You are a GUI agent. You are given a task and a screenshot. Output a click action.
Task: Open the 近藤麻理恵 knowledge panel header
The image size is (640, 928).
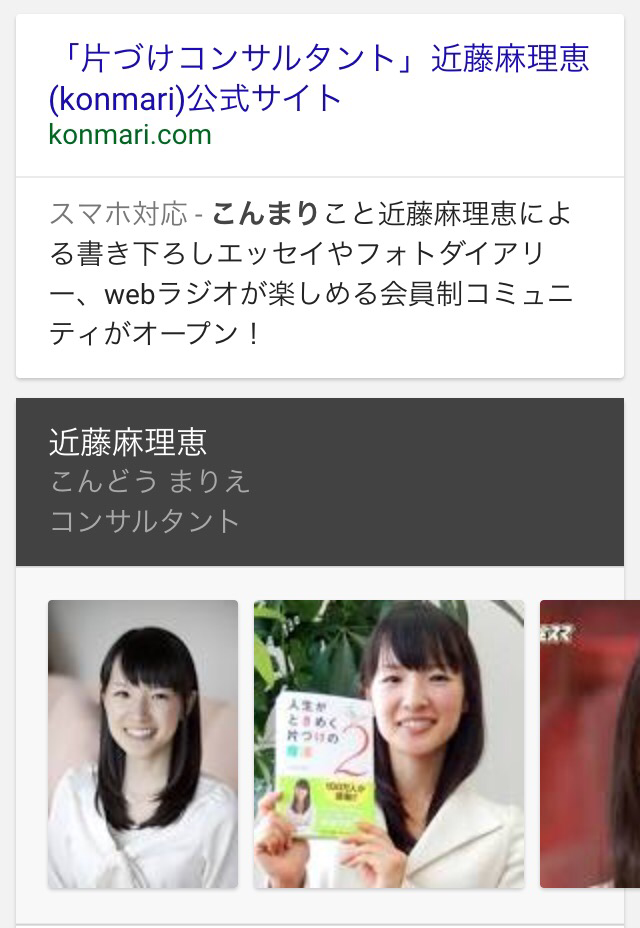coord(128,442)
